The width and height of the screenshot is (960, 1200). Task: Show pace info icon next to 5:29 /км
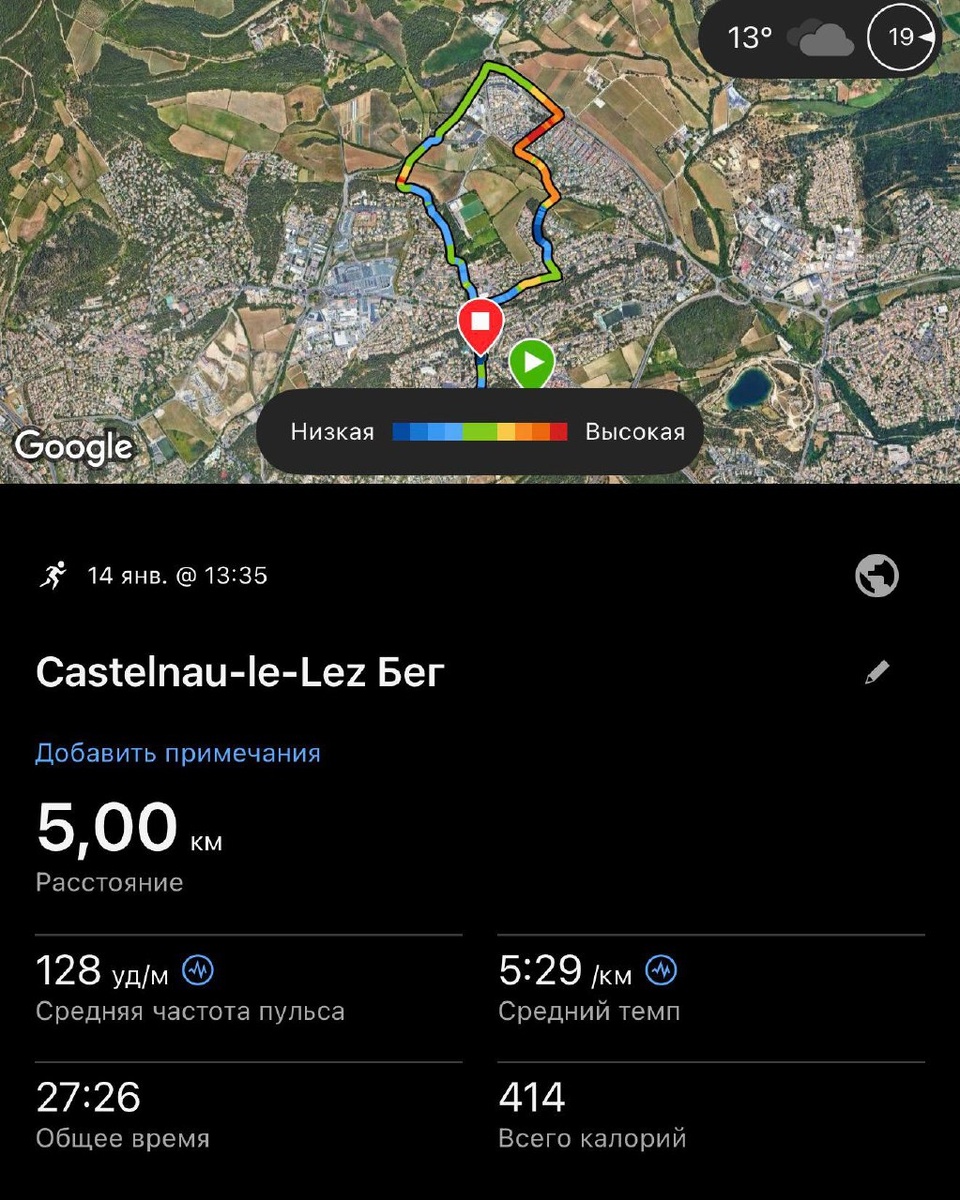(x=661, y=969)
